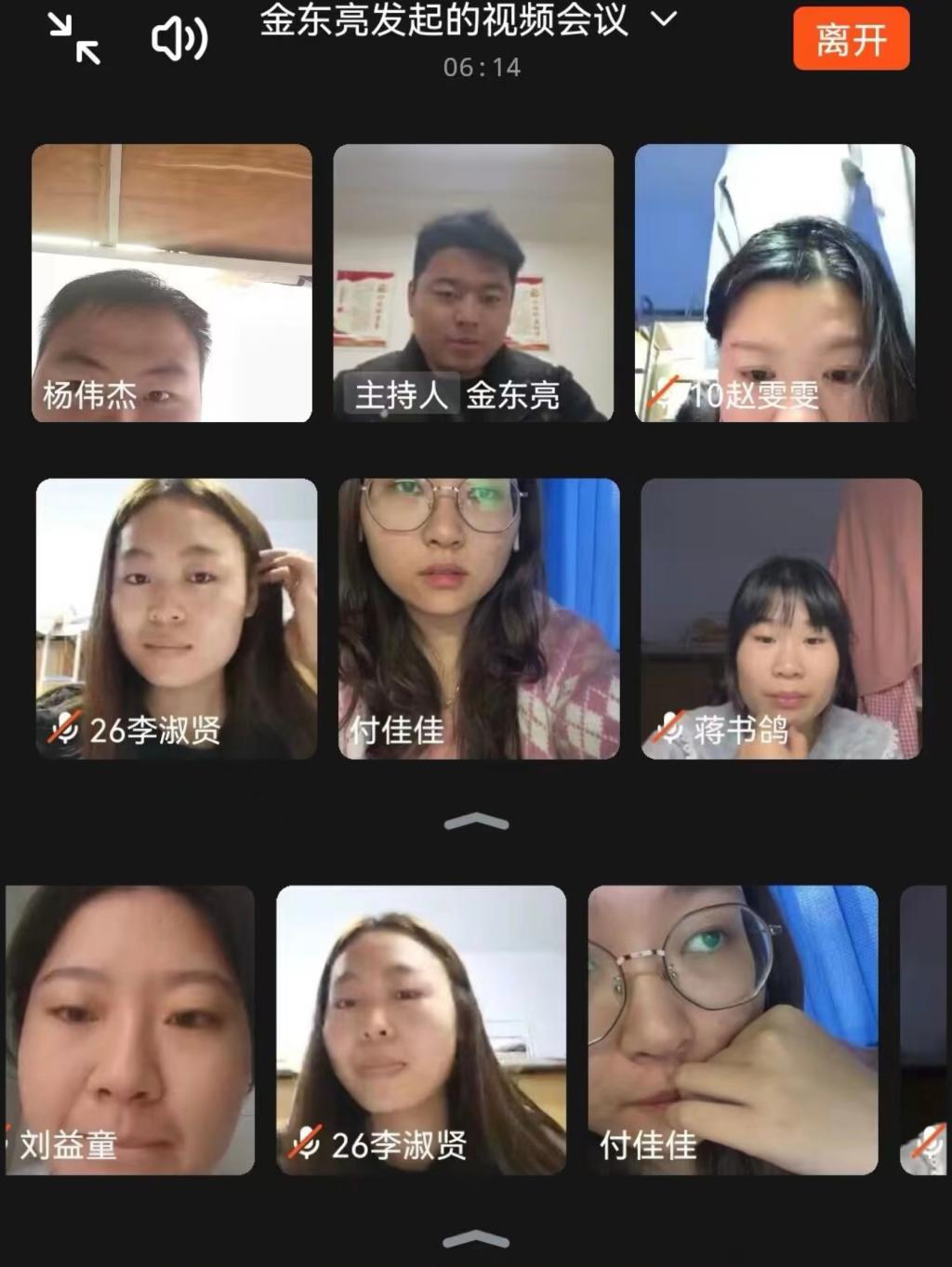This screenshot has height=1267, width=952.
Task: Leave the meeting with the 离开 button
Action: [x=851, y=39]
